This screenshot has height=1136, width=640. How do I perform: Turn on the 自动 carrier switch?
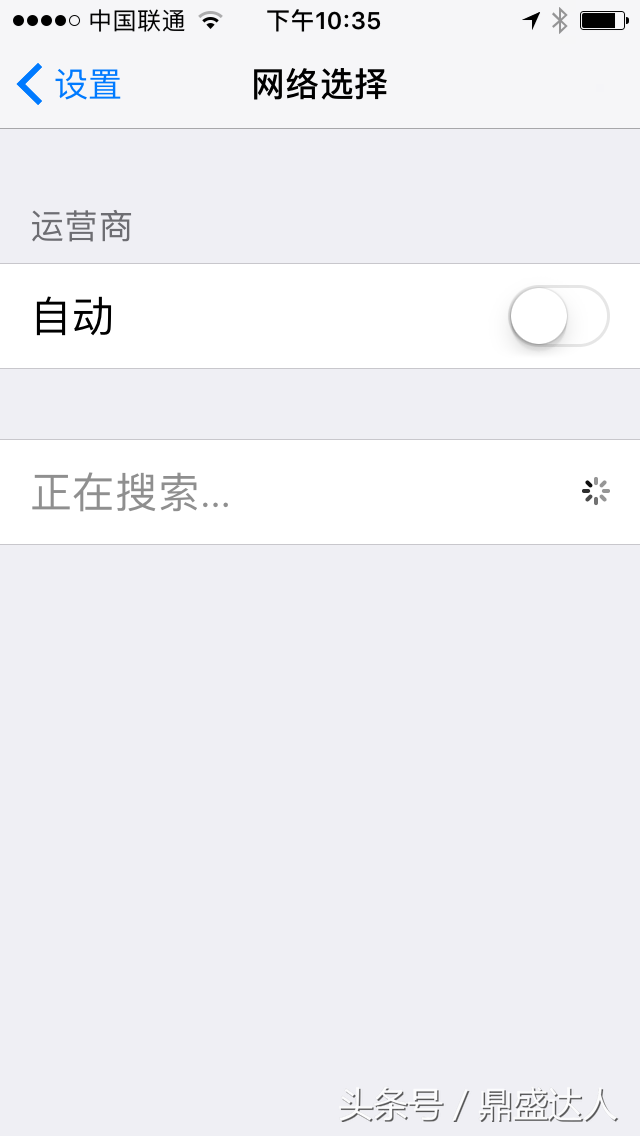(x=559, y=317)
